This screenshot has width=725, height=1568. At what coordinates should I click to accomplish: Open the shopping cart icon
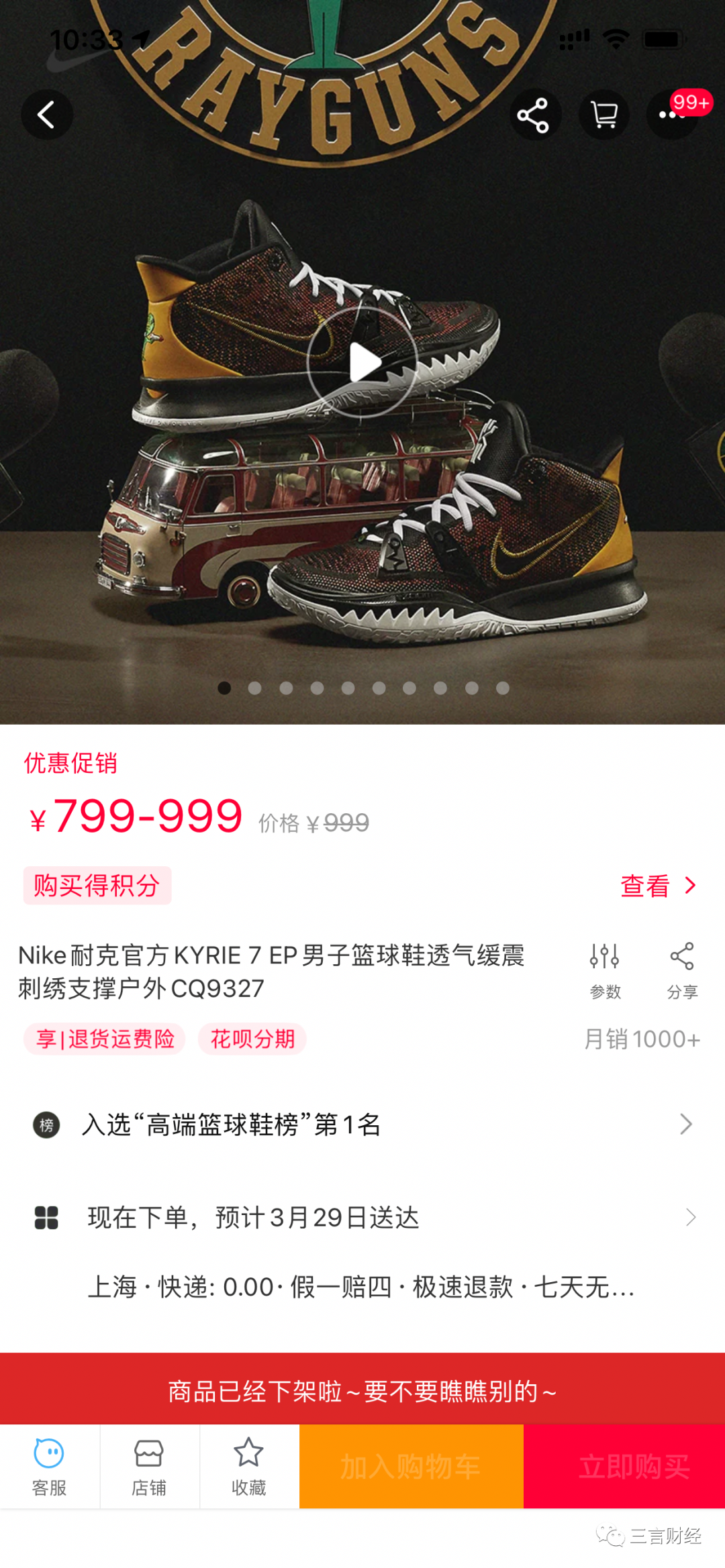[x=603, y=115]
